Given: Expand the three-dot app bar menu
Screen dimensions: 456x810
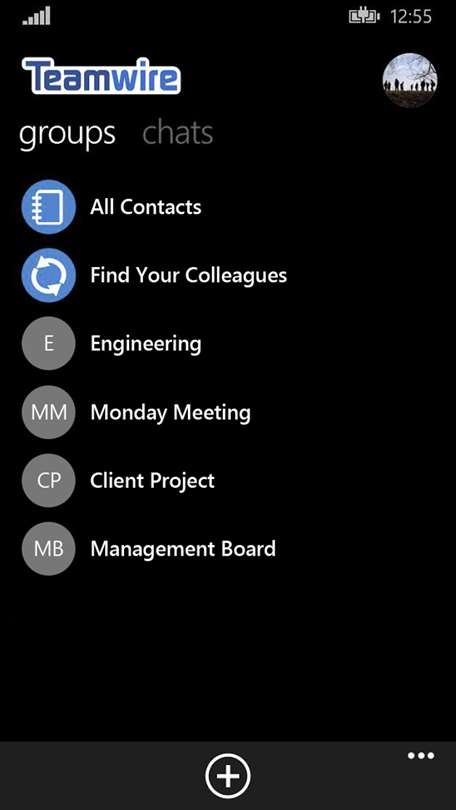Looking at the screenshot, I should tap(420, 756).
